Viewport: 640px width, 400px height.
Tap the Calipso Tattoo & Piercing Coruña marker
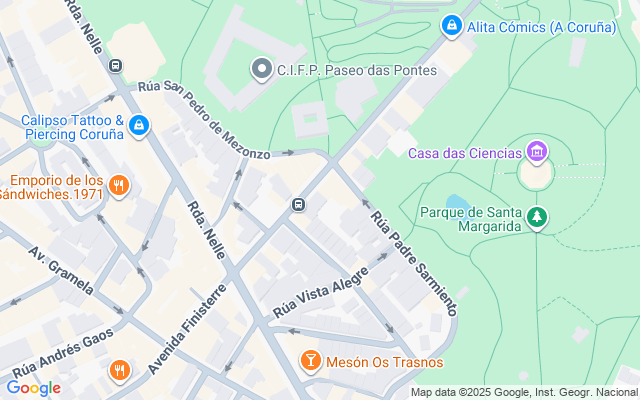[x=139, y=126]
